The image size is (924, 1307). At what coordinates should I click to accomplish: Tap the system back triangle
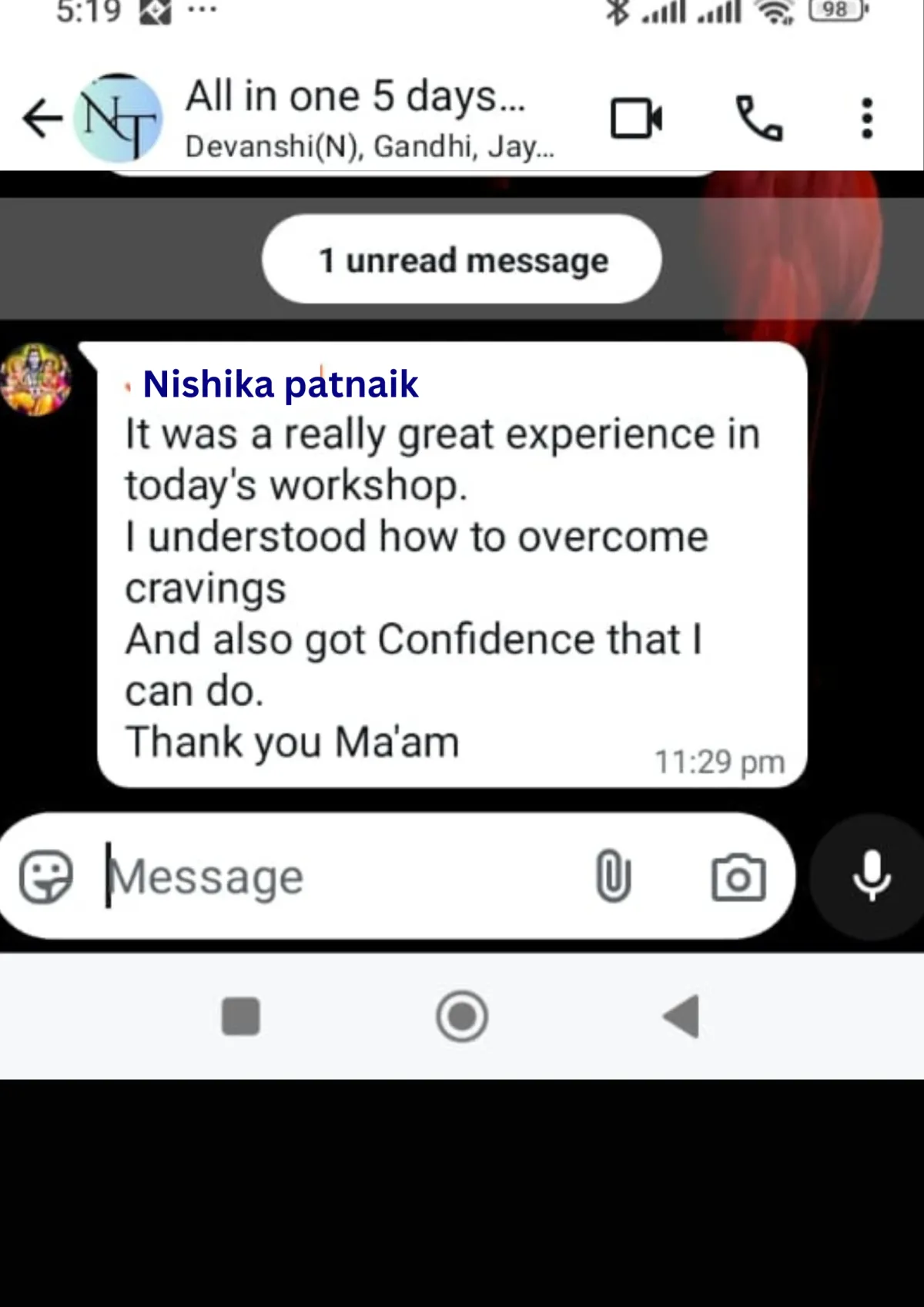682,1017
